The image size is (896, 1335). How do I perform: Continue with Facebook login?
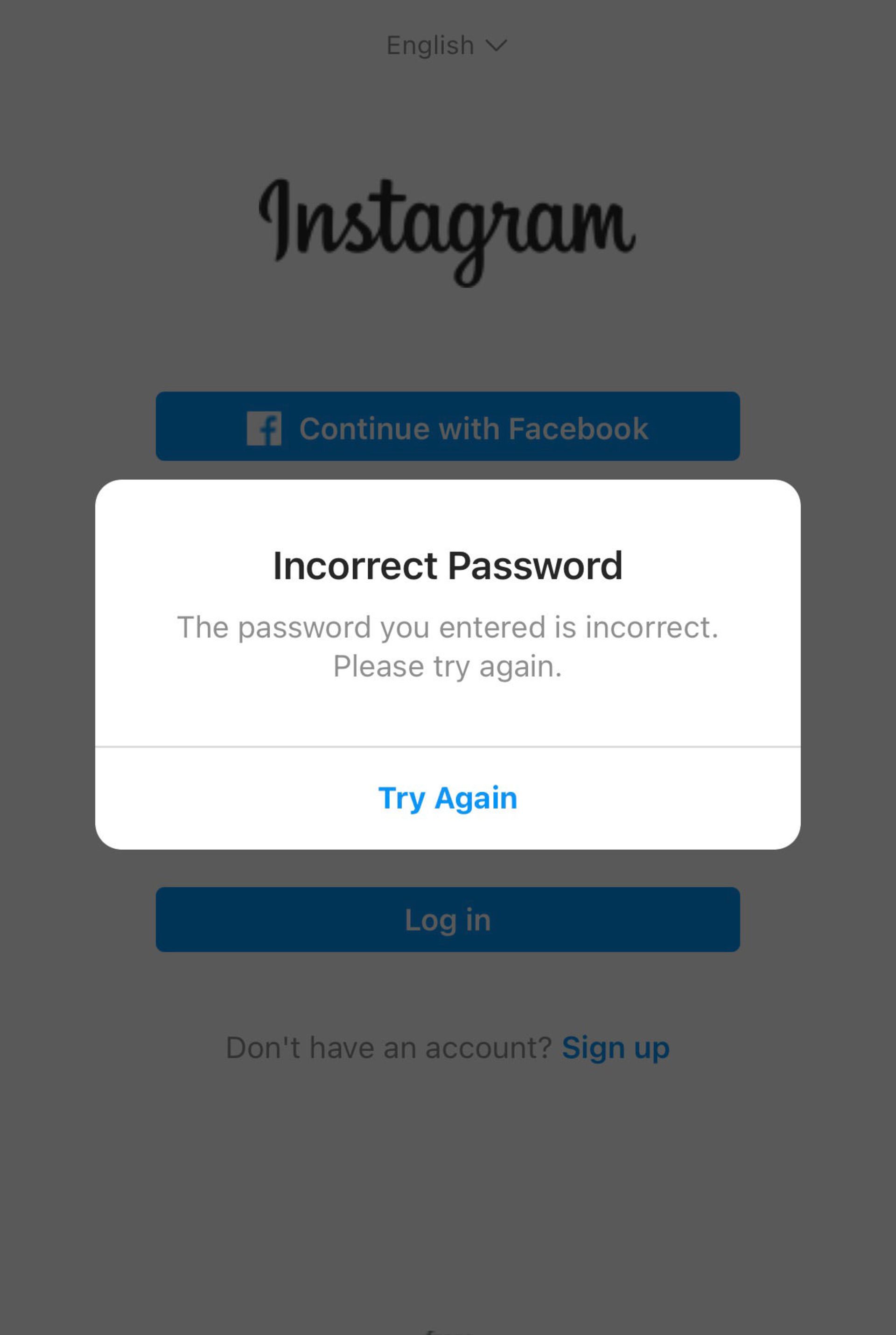pos(448,426)
